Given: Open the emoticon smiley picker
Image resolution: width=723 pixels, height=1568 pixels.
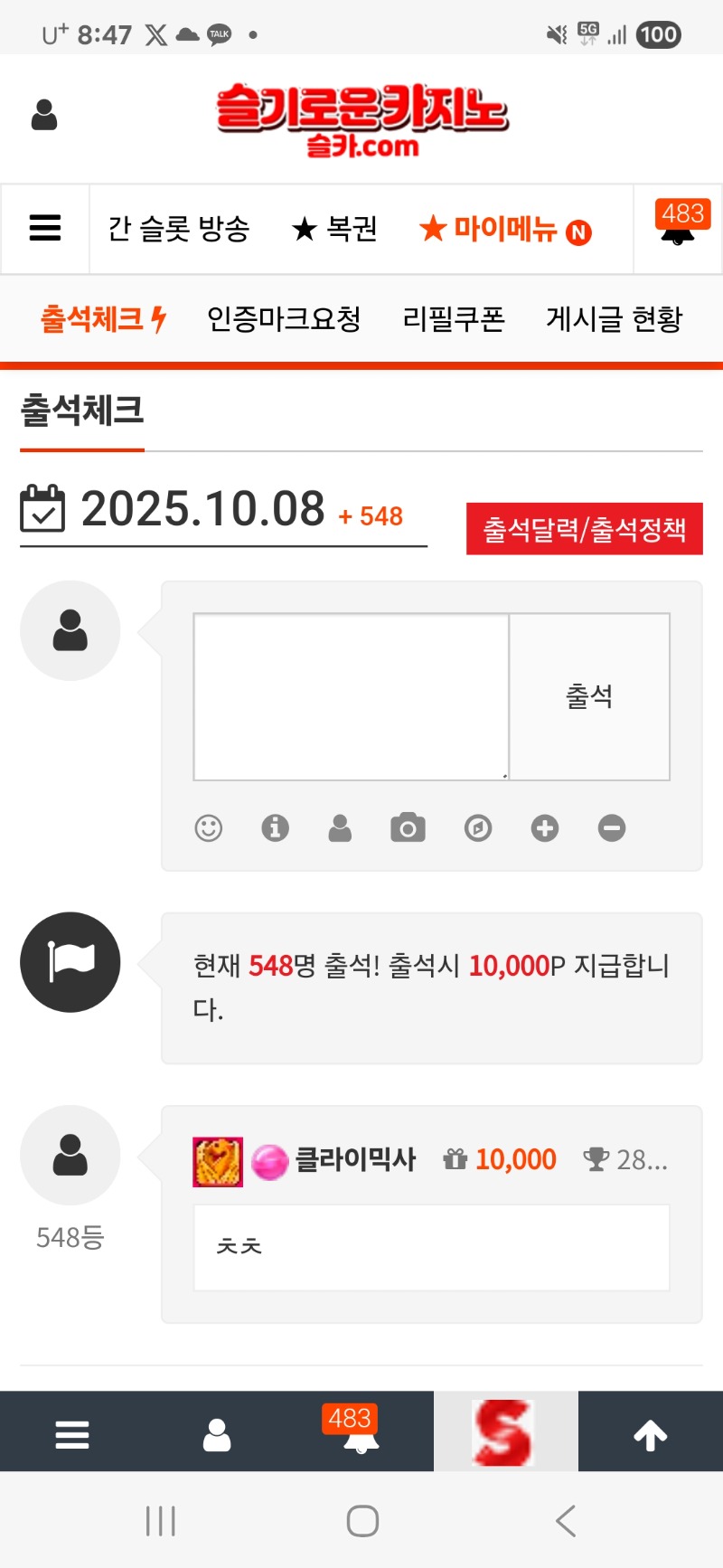Looking at the screenshot, I should coord(209,828).
